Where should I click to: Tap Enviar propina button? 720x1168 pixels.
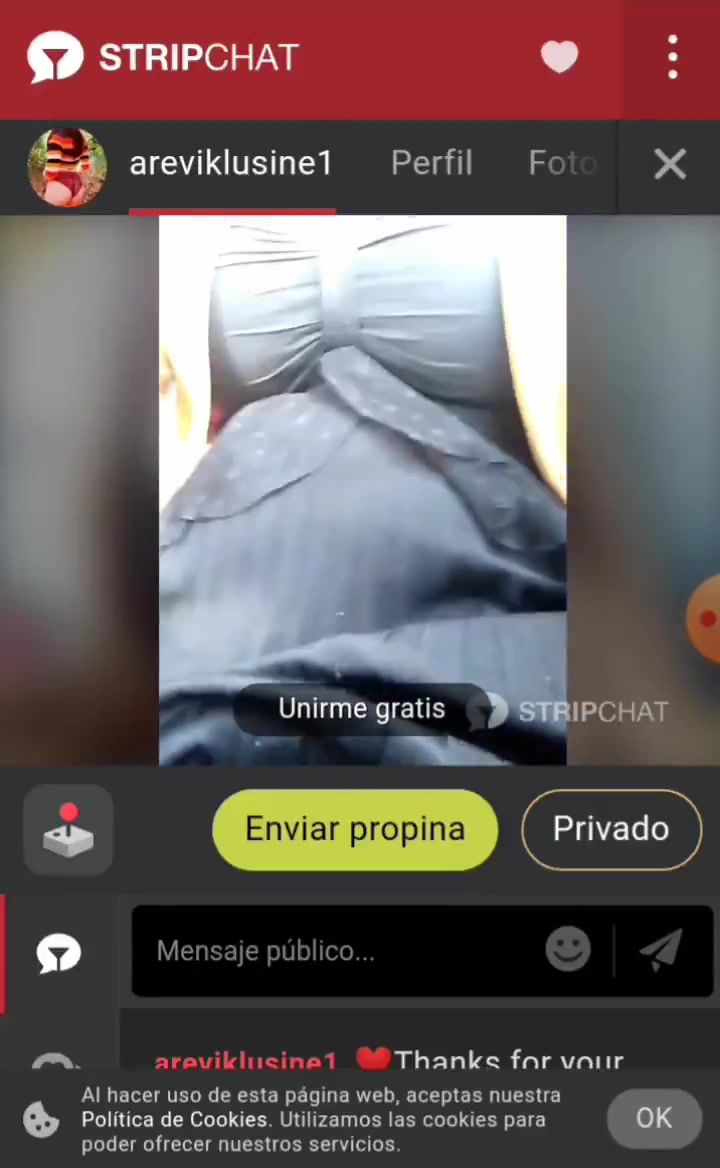pos(355,829)
